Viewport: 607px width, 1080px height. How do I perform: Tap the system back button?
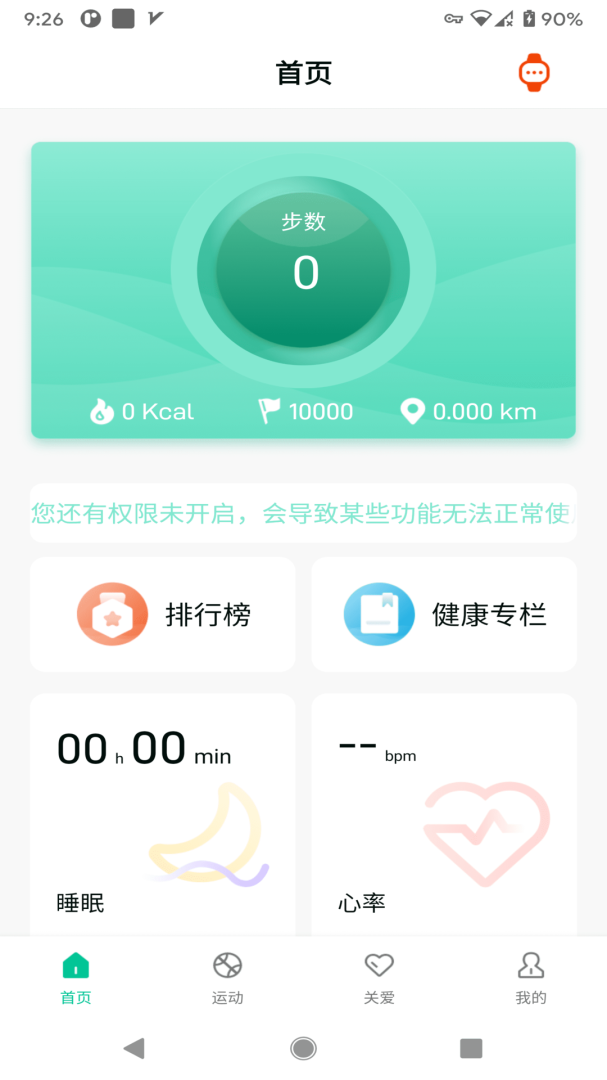pyautogui.click(x=134, y=1048)
